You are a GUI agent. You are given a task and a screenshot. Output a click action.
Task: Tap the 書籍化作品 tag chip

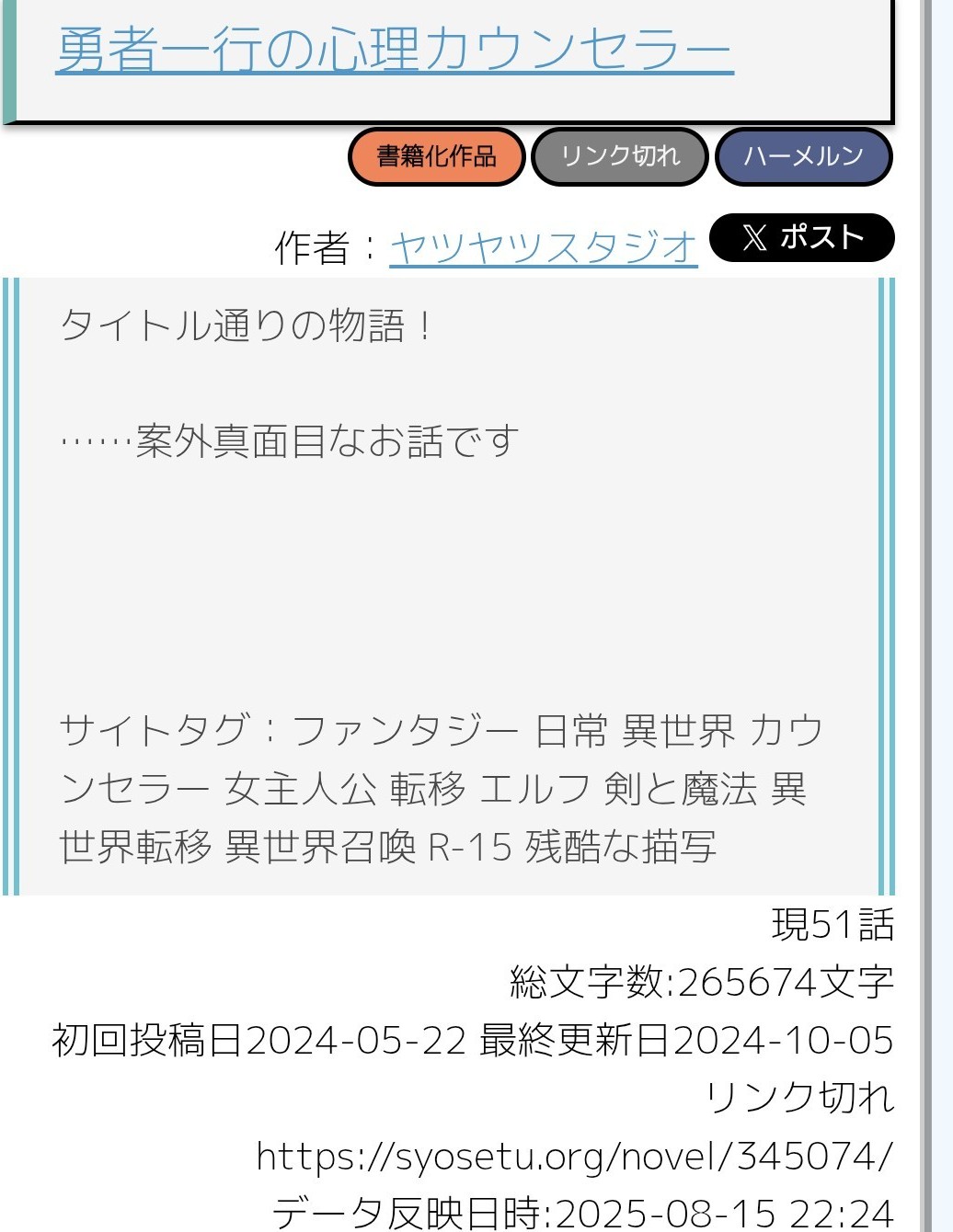coord(436,156)
